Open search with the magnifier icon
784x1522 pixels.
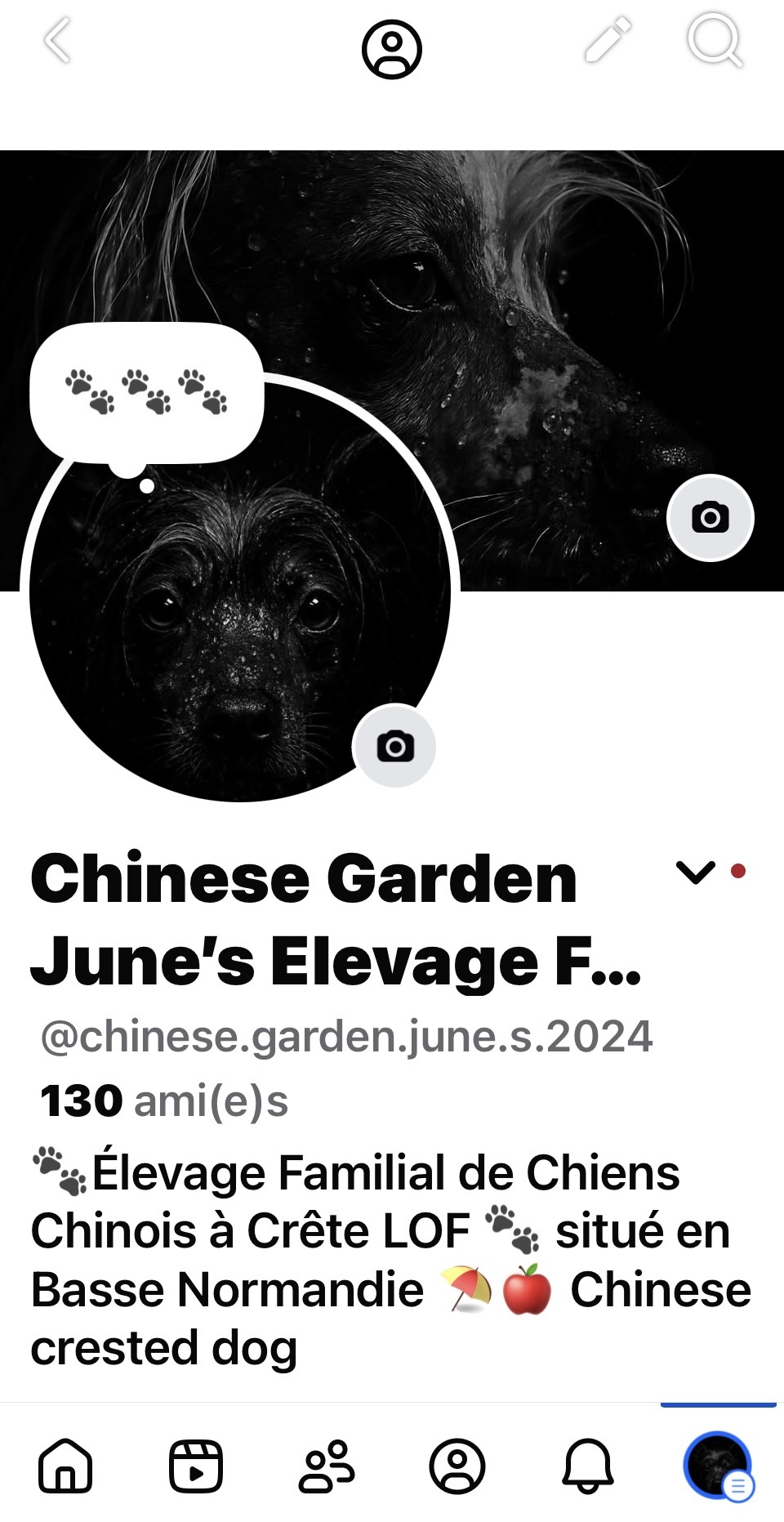(x=715, y=41)
